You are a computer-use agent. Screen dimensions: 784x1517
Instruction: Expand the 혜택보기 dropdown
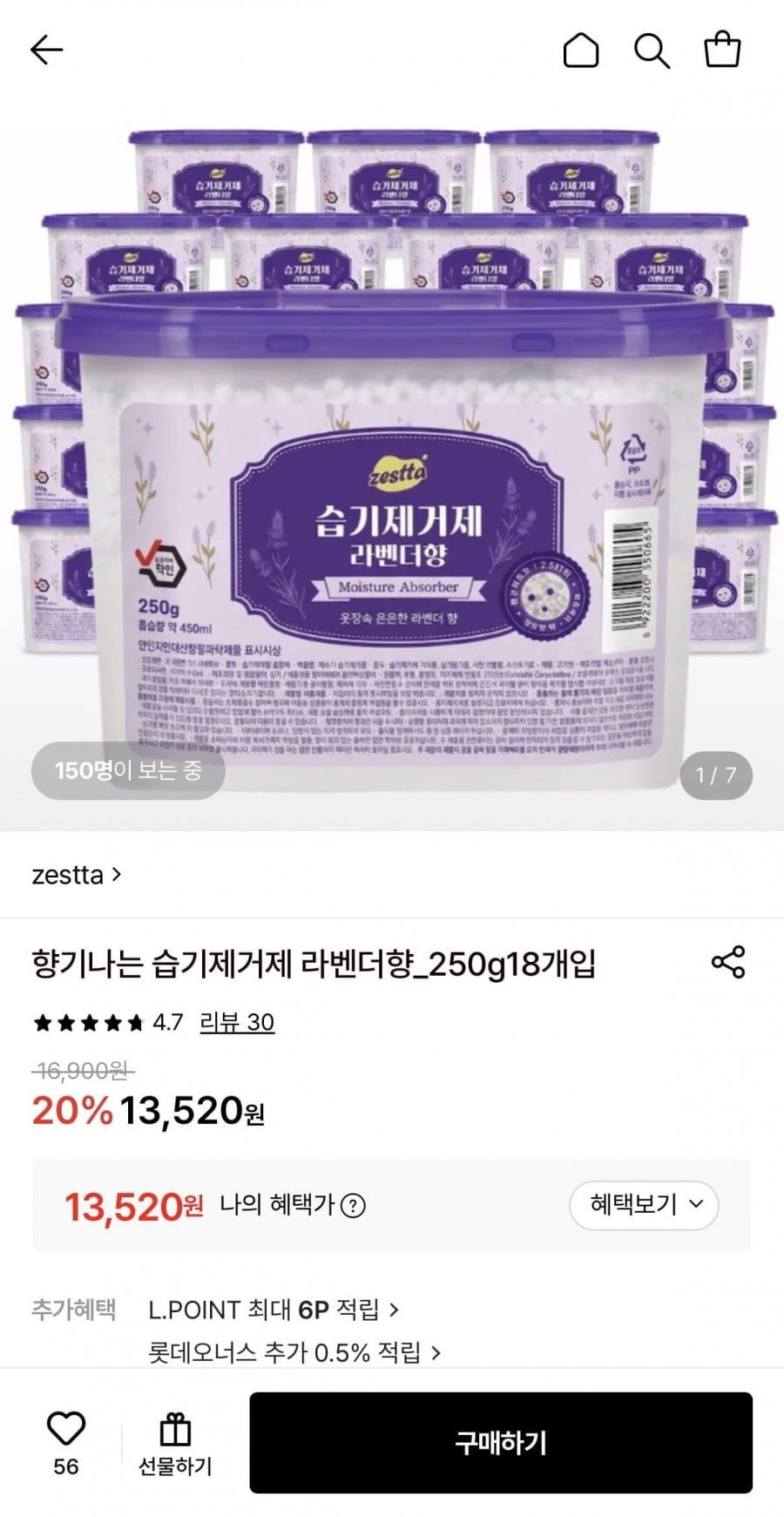pyautogui.click(x=644, y=1205)
